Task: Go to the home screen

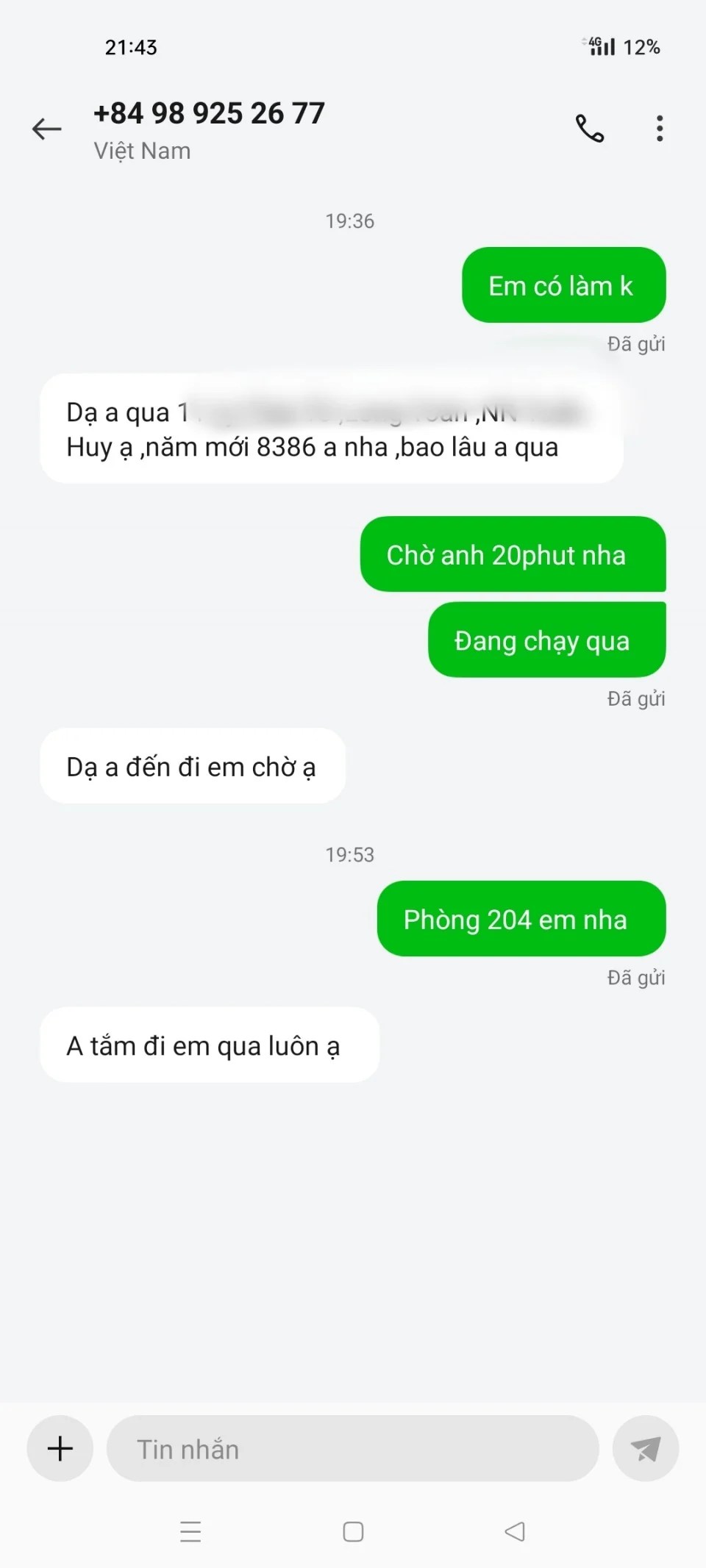Action: (x=353, y=1531)
